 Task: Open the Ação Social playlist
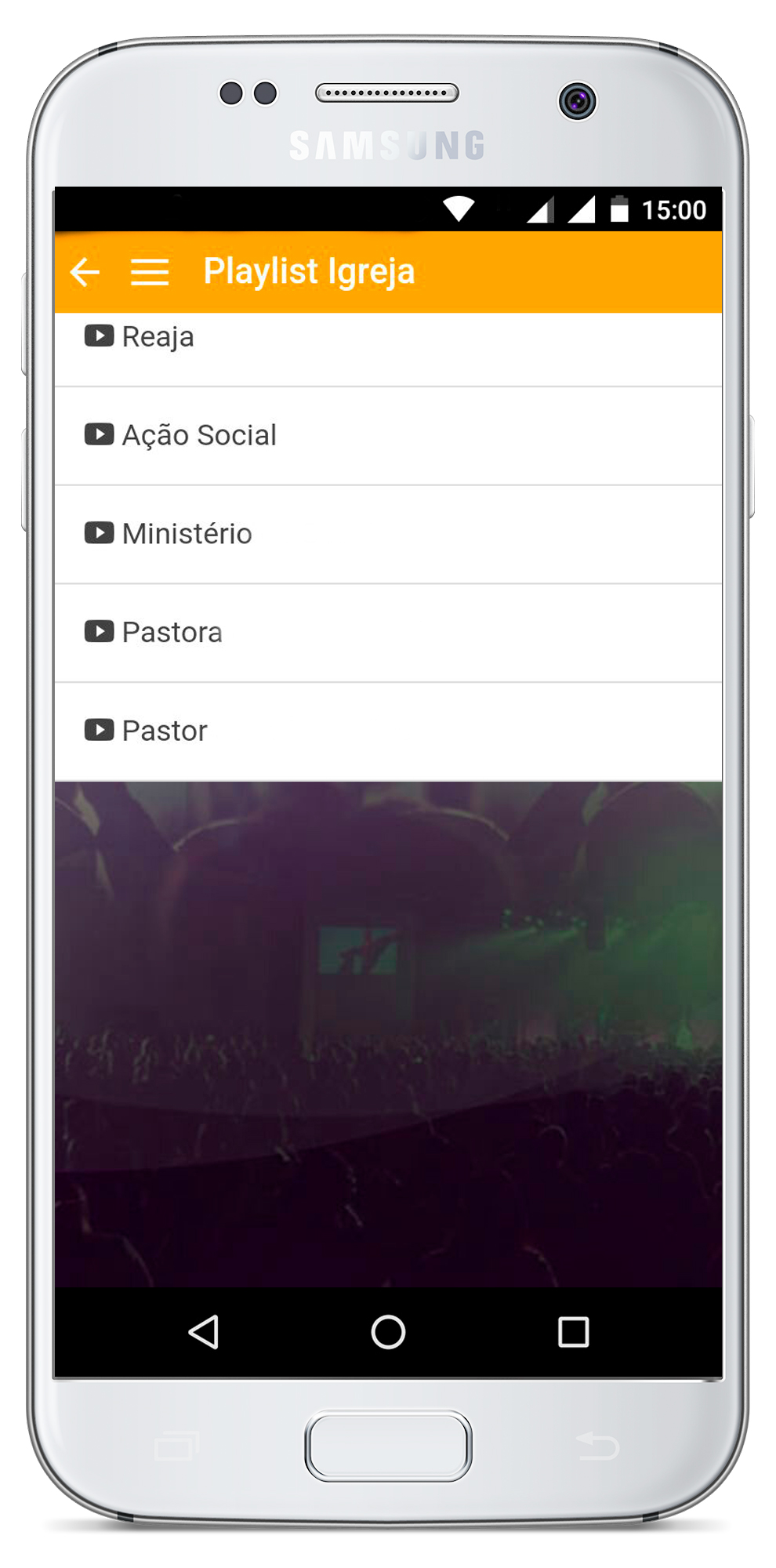click(198, 435)
